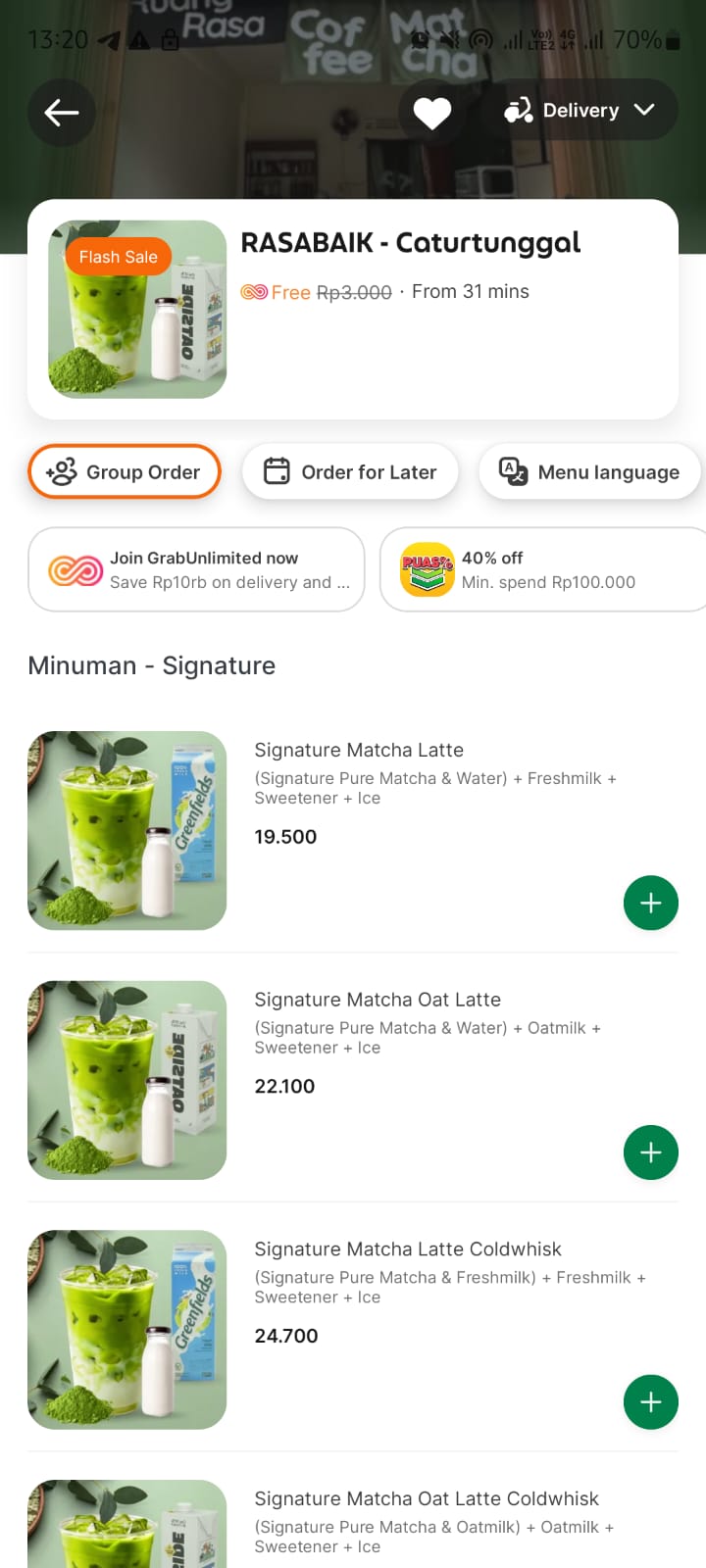Add Signature Matcha Latte Coldwhisk to basket
706x1568 pixels.
[x=650, y=1401]
